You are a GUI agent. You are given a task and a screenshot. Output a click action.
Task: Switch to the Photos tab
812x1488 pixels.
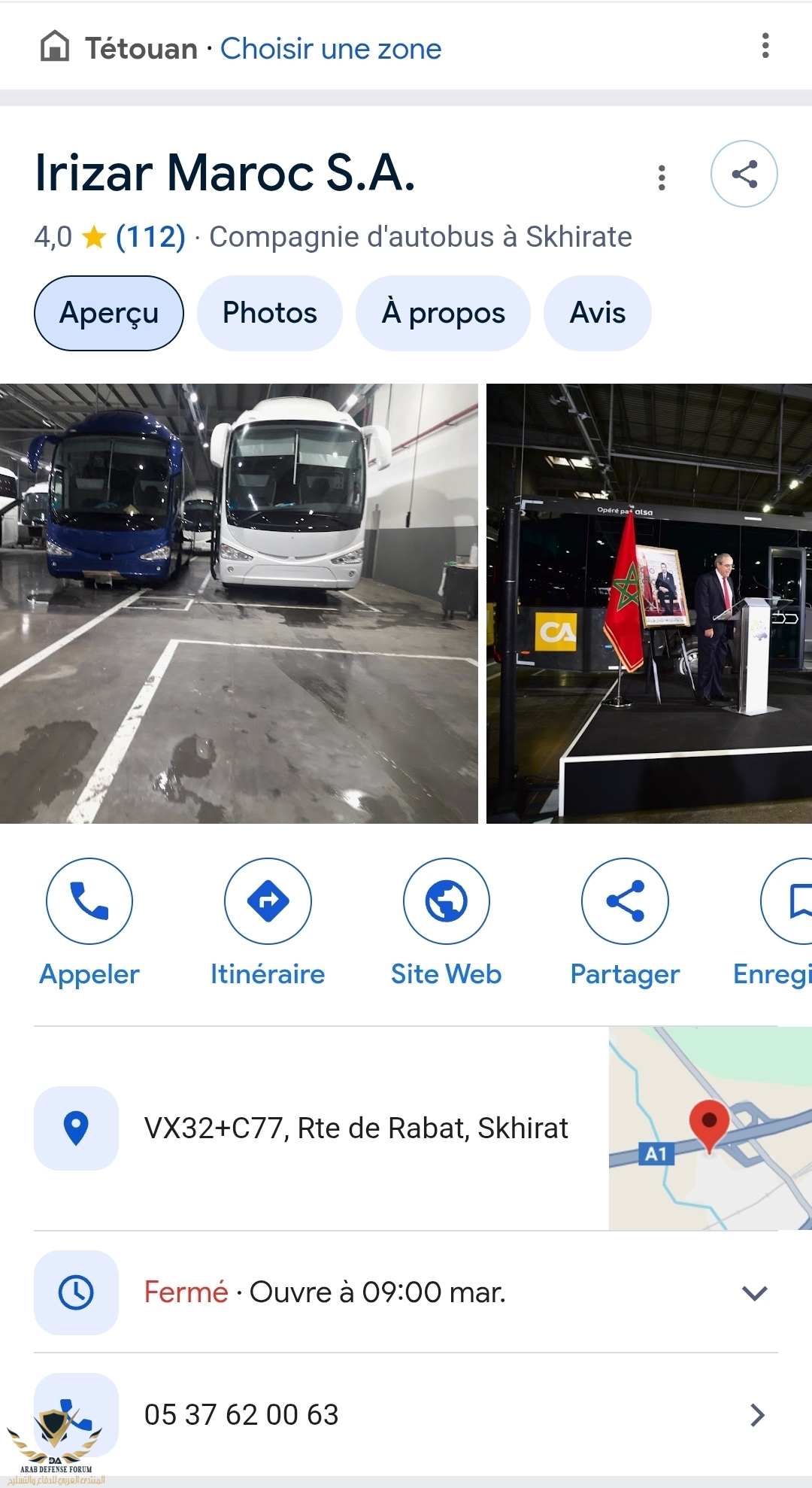268,312
